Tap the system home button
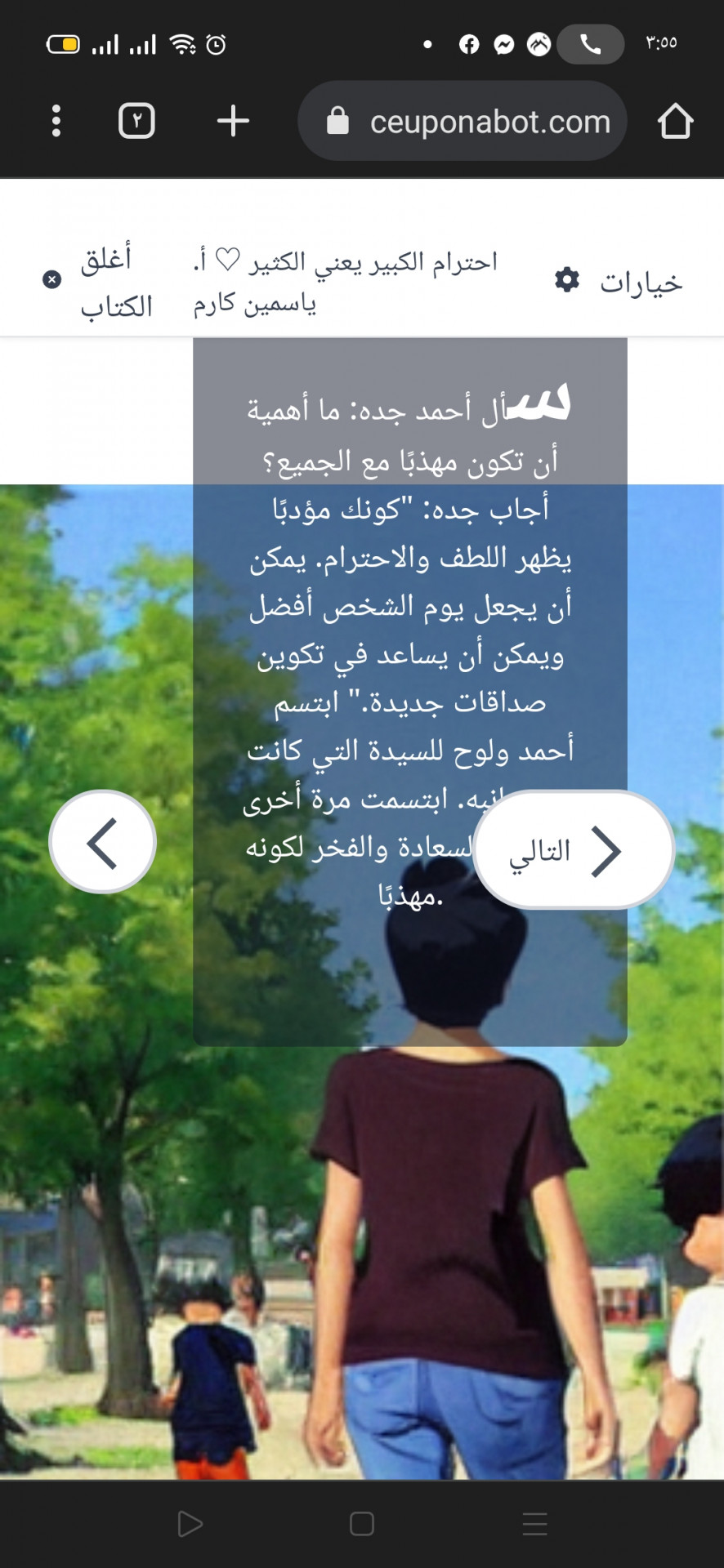Viewport: 724px width, 1568px height. 361,1523
